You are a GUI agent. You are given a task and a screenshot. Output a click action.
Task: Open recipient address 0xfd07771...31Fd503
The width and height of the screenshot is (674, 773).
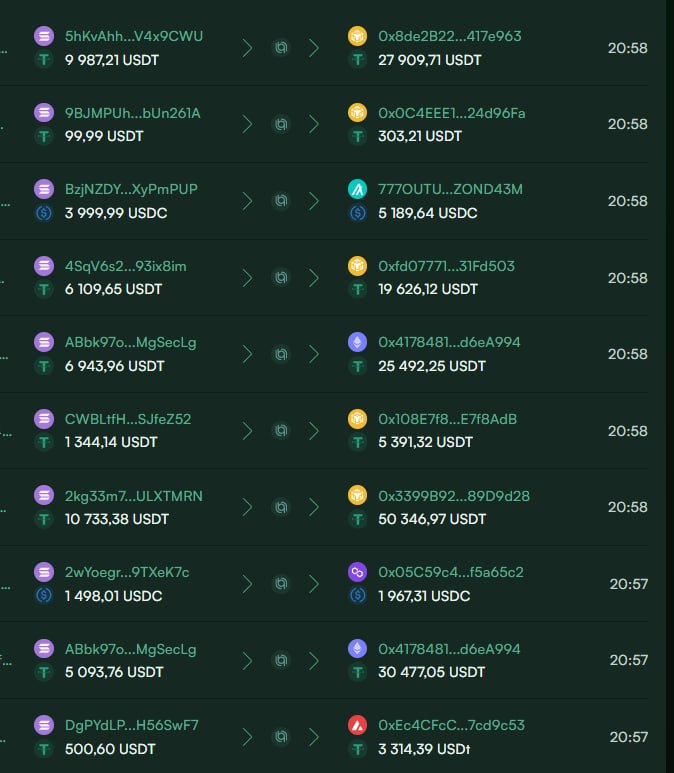(x=446, y=266)
